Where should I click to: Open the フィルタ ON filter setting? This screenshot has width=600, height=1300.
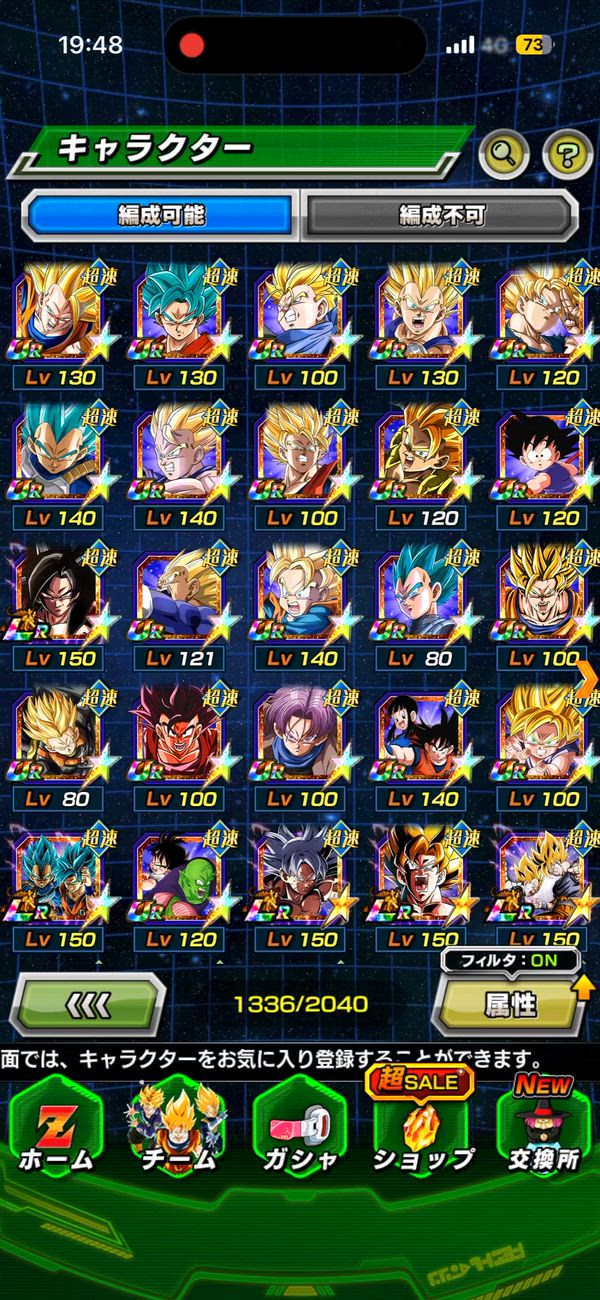pos(511,961)
